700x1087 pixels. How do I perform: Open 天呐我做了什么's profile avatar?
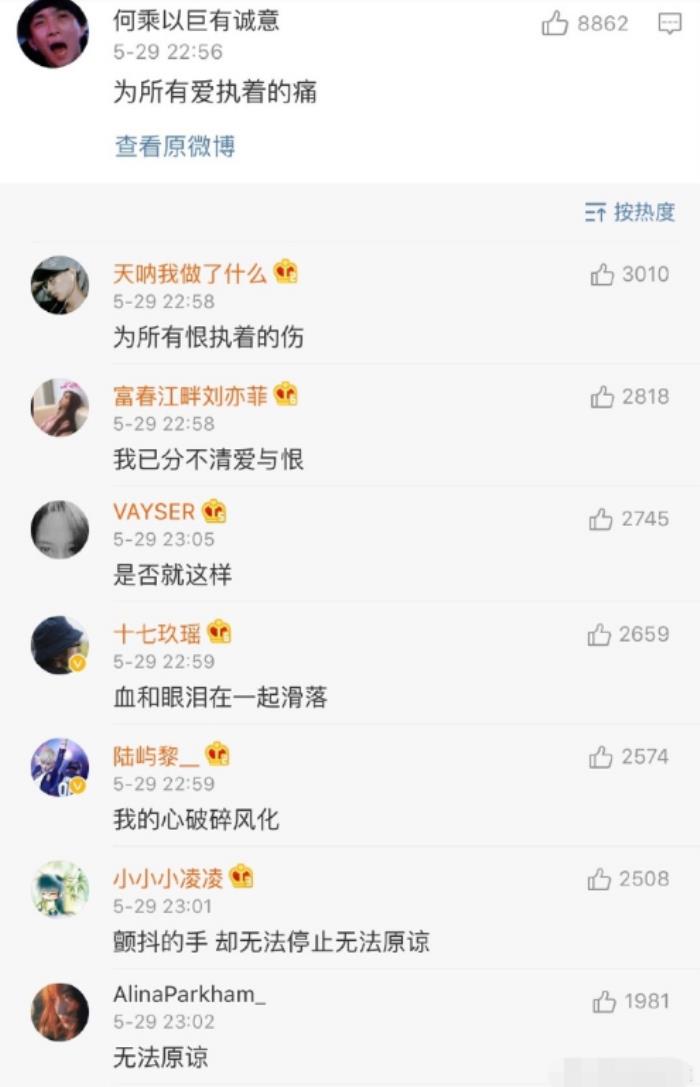point(60,285)
